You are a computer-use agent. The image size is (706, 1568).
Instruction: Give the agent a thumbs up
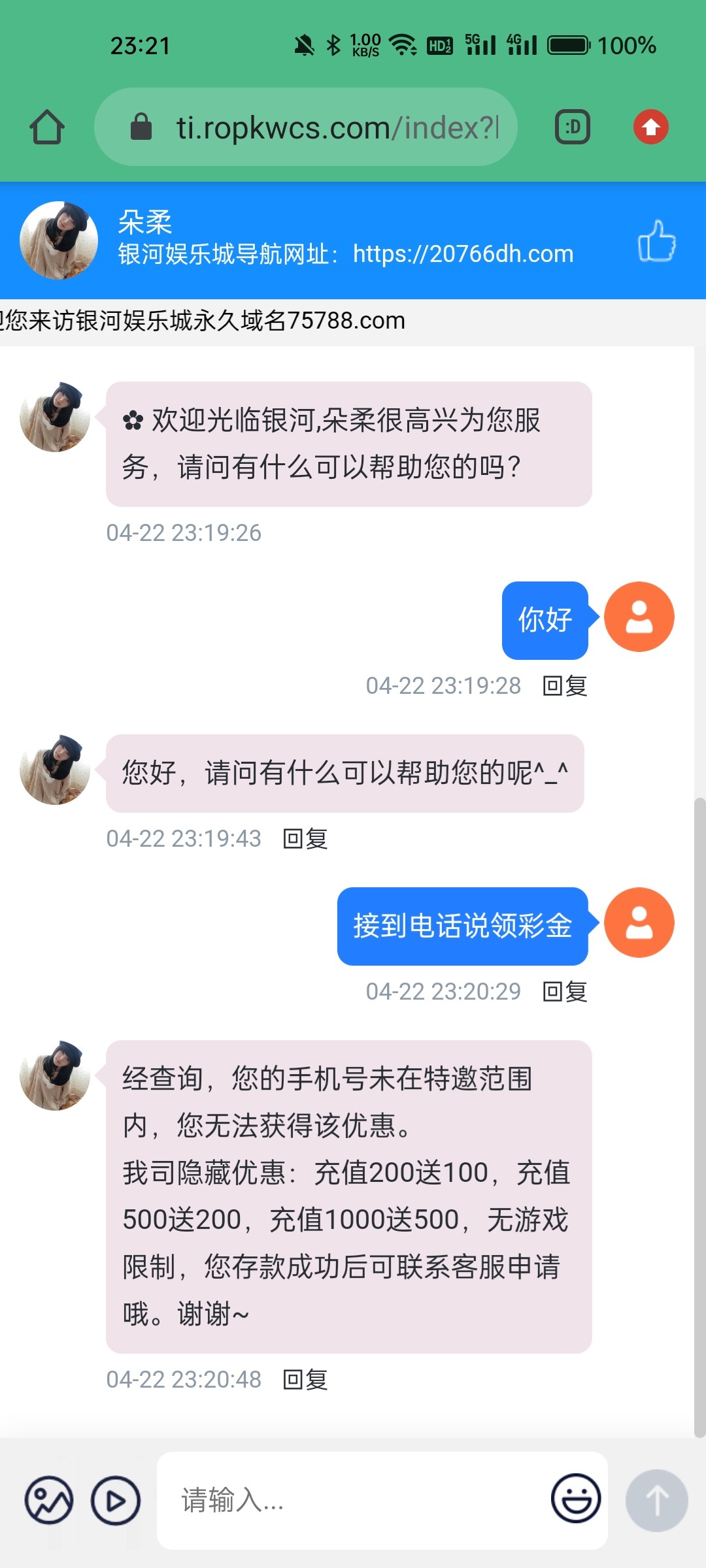656,240
